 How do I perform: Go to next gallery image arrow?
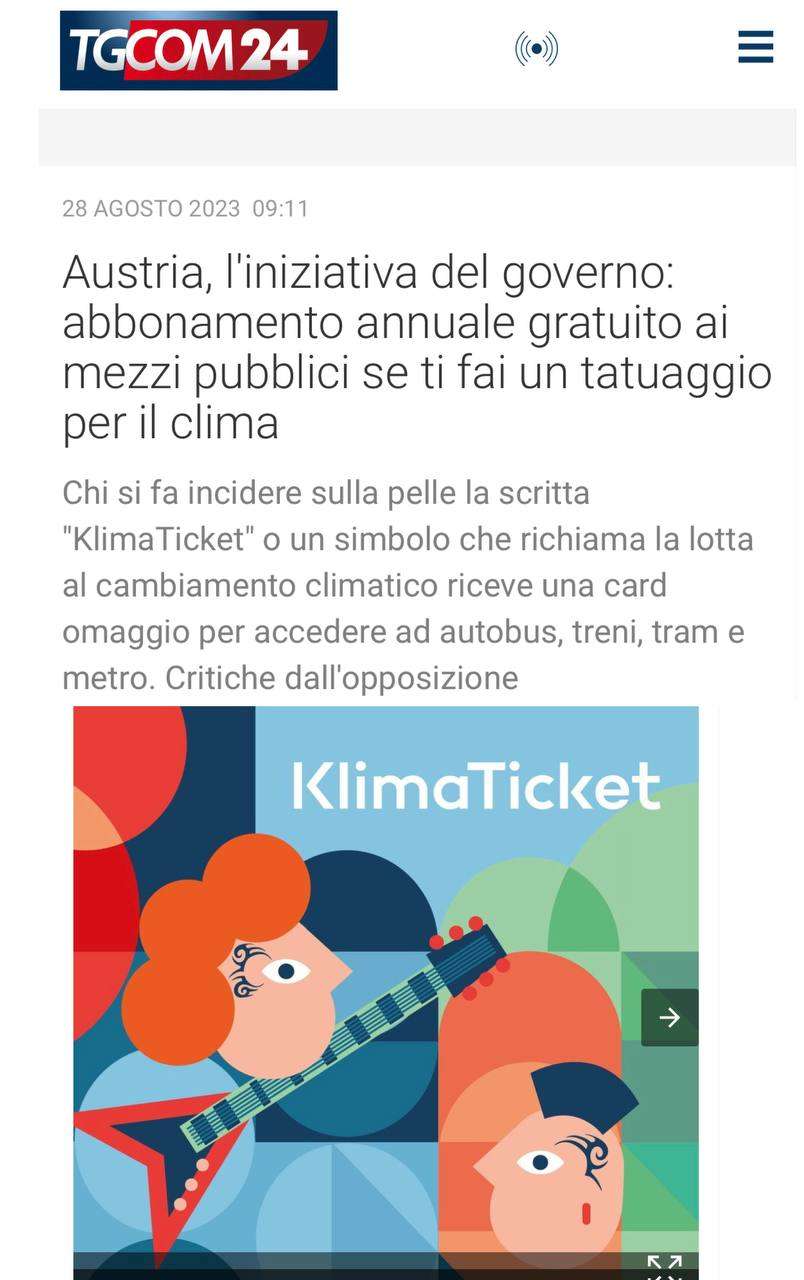669,1017
